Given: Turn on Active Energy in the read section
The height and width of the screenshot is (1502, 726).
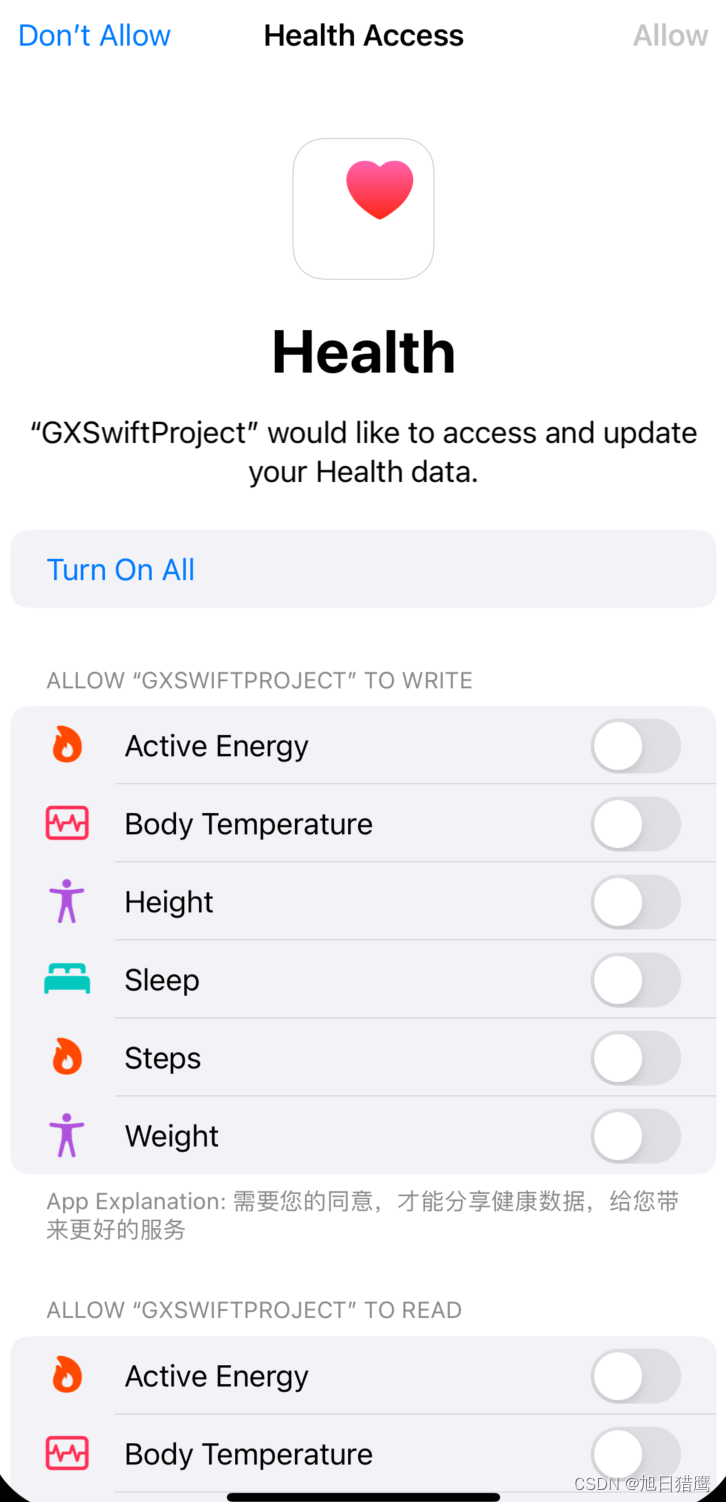Looking at the screenshot, I should [x=636, y=1375].
